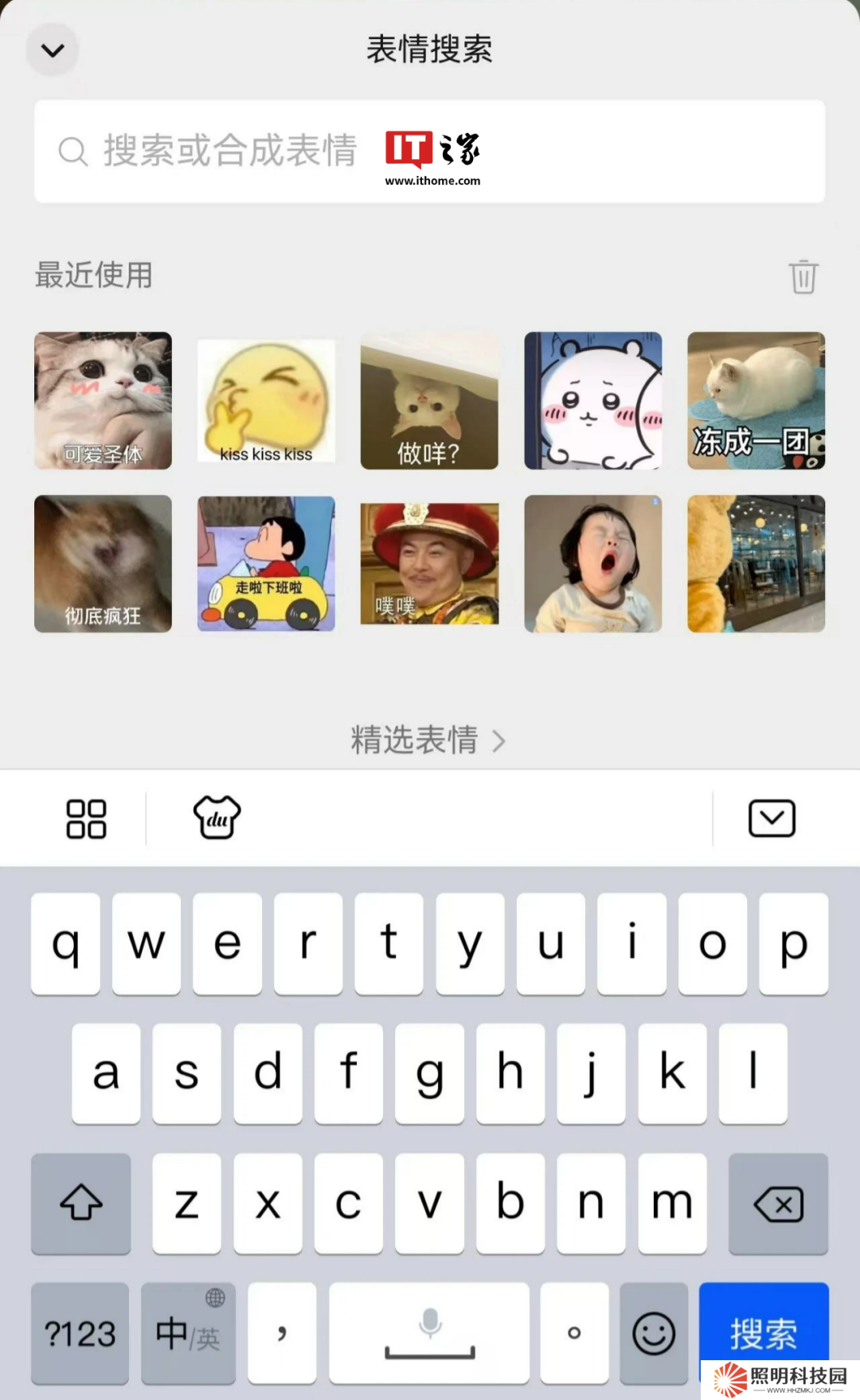The width and height of the screenshot is (860, 1400).
Task: Choose the 做咩? cat sticker
Action: point(429,400)
